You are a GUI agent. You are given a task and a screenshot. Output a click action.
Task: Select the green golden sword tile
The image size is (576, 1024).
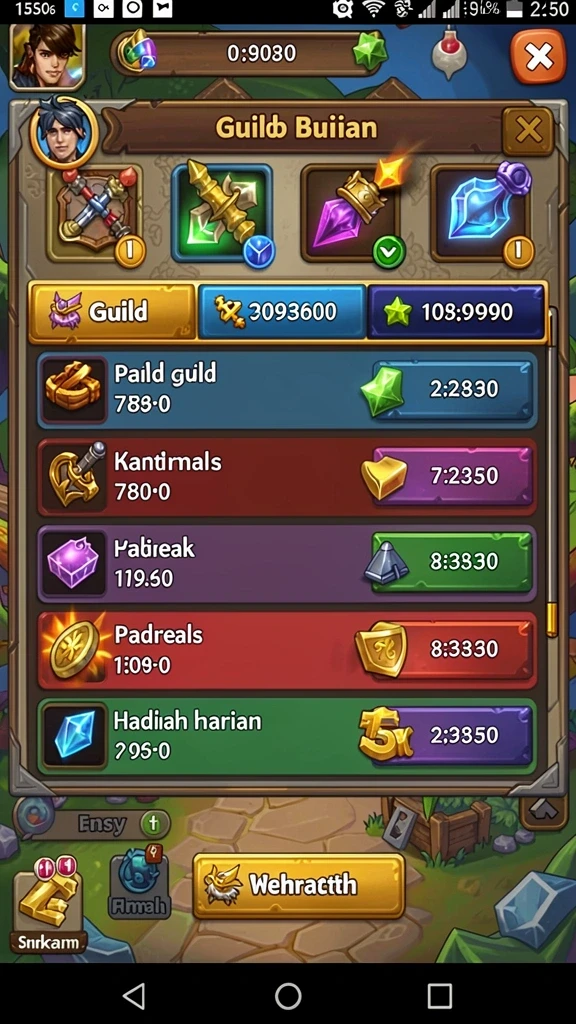pyautogui.click(x=222, y=213)
